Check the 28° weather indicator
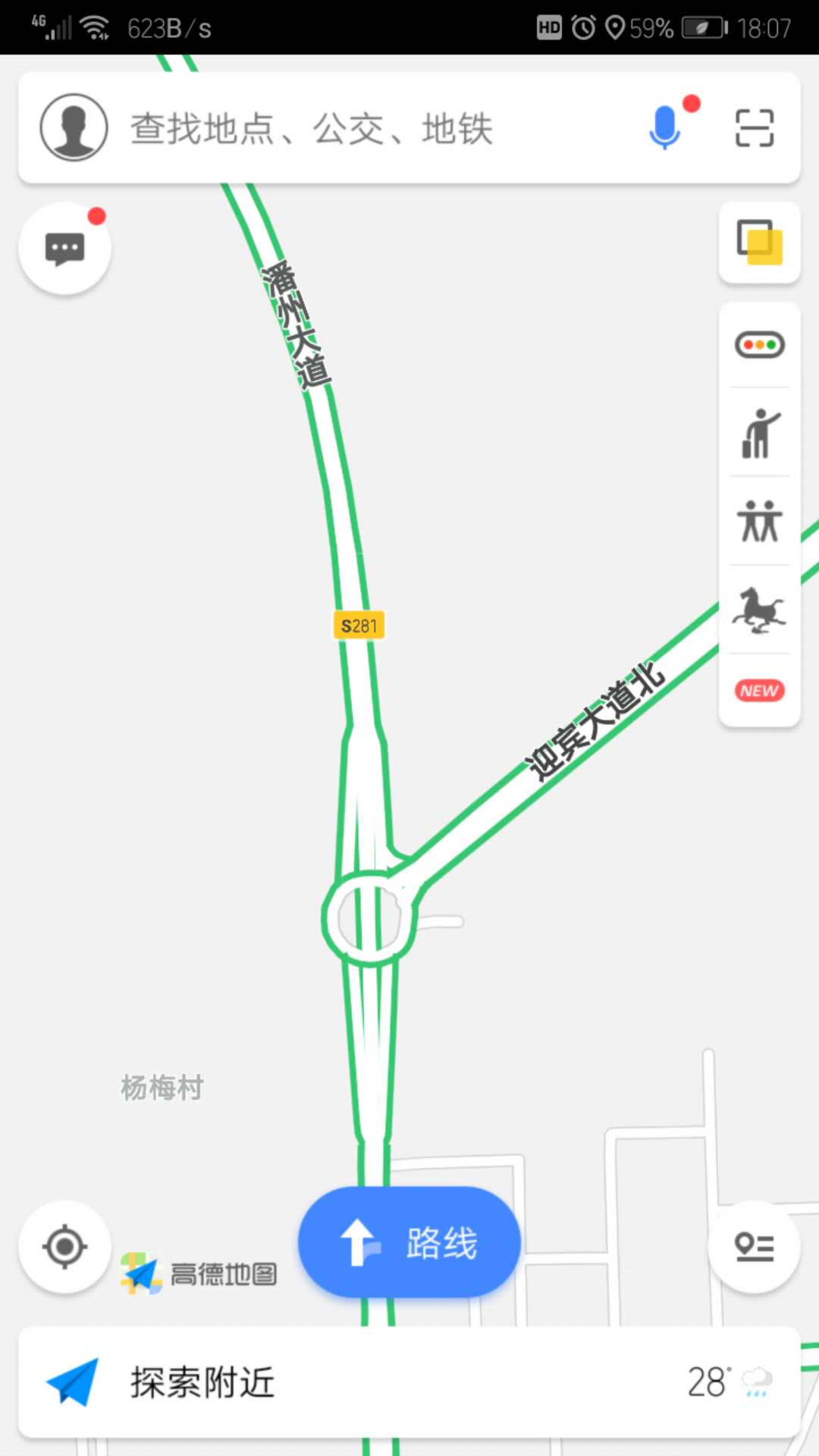 [728, 1382]
